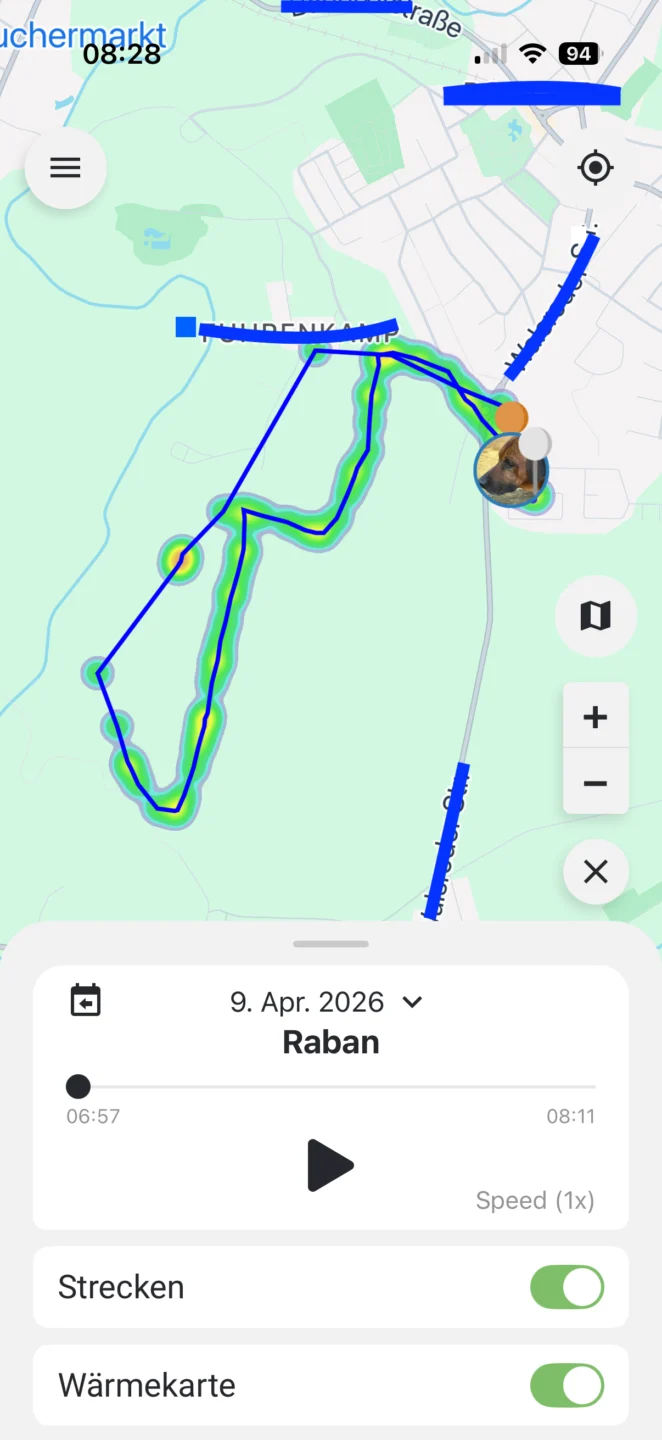Zoom in on the map
This screenshot has width=662, height=1440.
click(595, 717)
